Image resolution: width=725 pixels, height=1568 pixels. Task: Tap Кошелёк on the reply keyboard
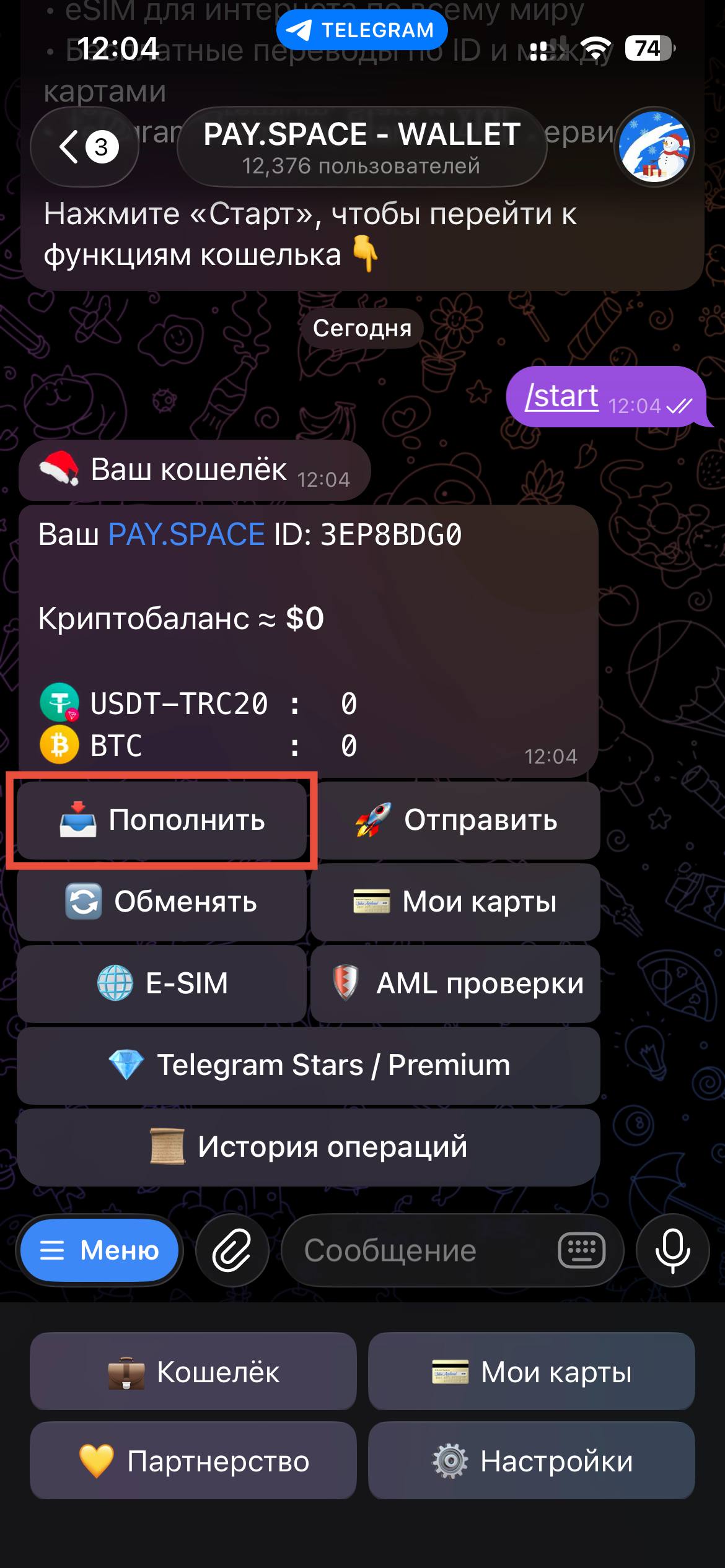193,1372
